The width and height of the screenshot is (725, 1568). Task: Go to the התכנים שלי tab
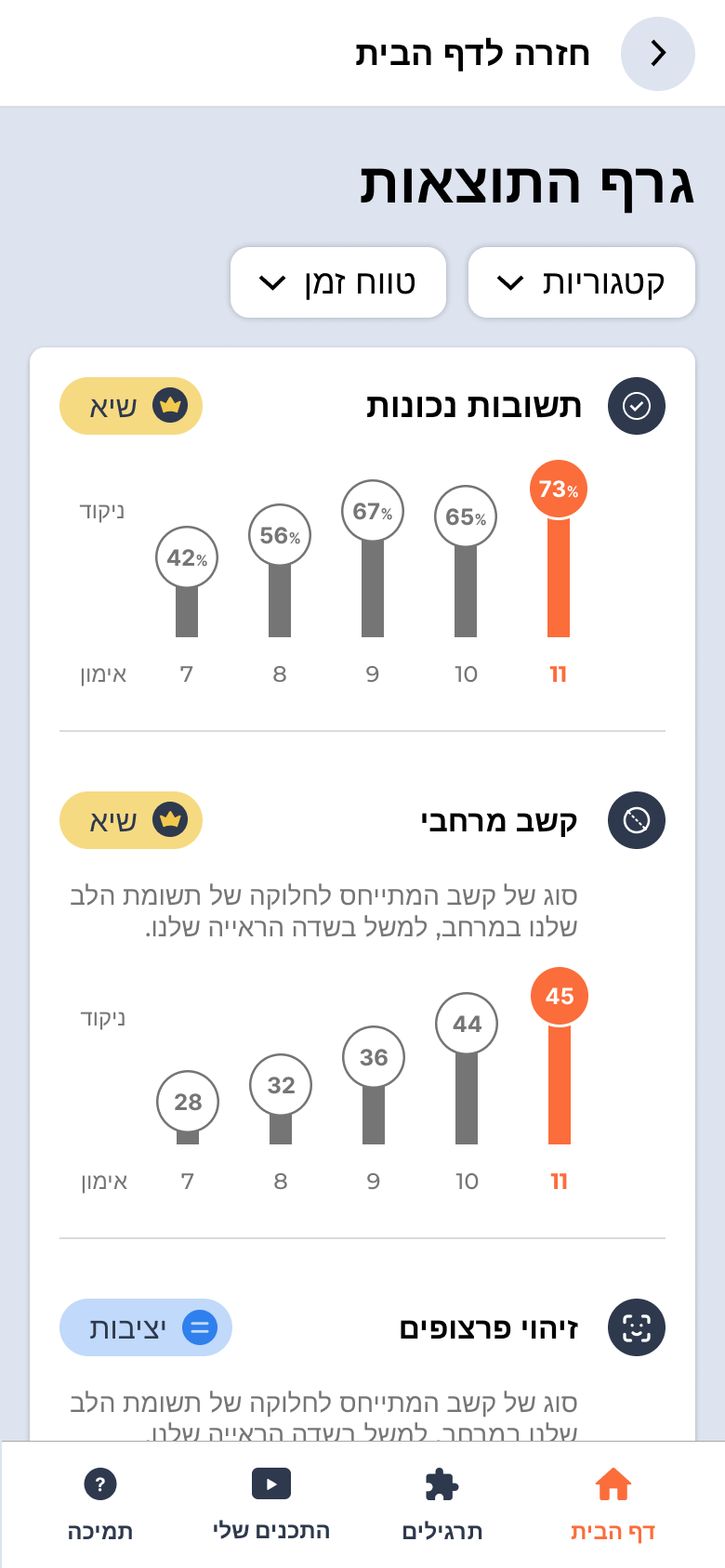(x=271, y=1505)
